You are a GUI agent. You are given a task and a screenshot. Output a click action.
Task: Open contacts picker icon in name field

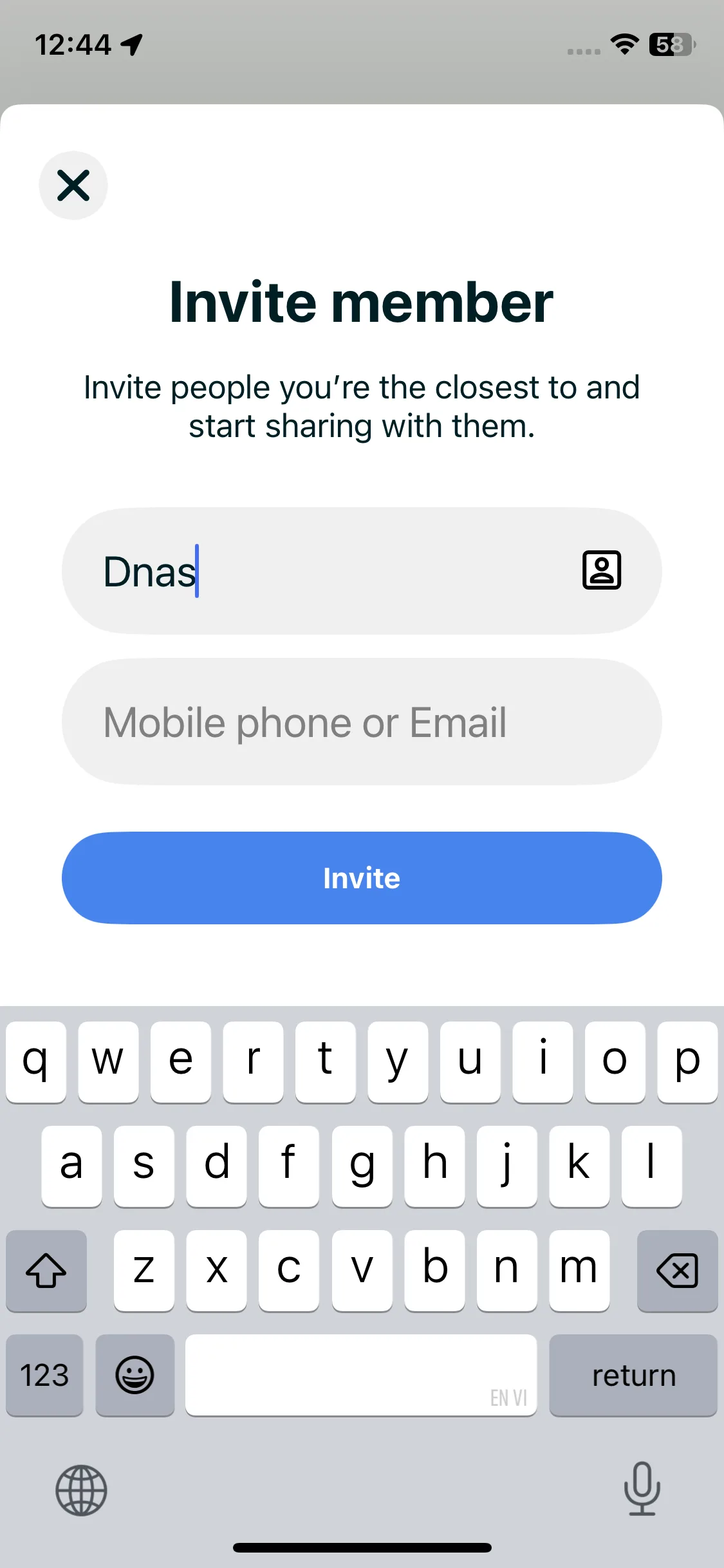click(601, 570)
